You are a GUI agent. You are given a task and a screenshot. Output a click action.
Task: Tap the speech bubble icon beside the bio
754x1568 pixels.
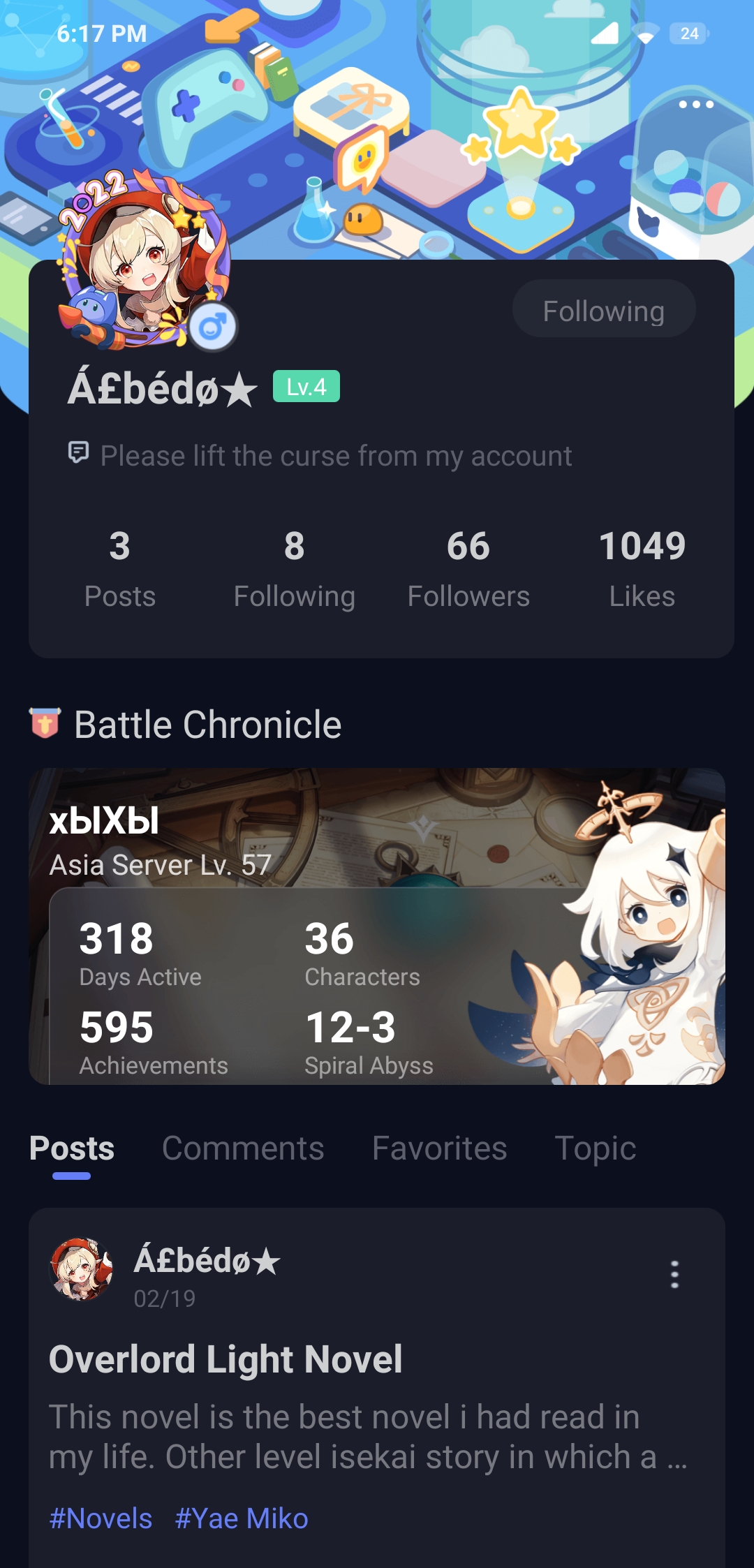(79, 454)
